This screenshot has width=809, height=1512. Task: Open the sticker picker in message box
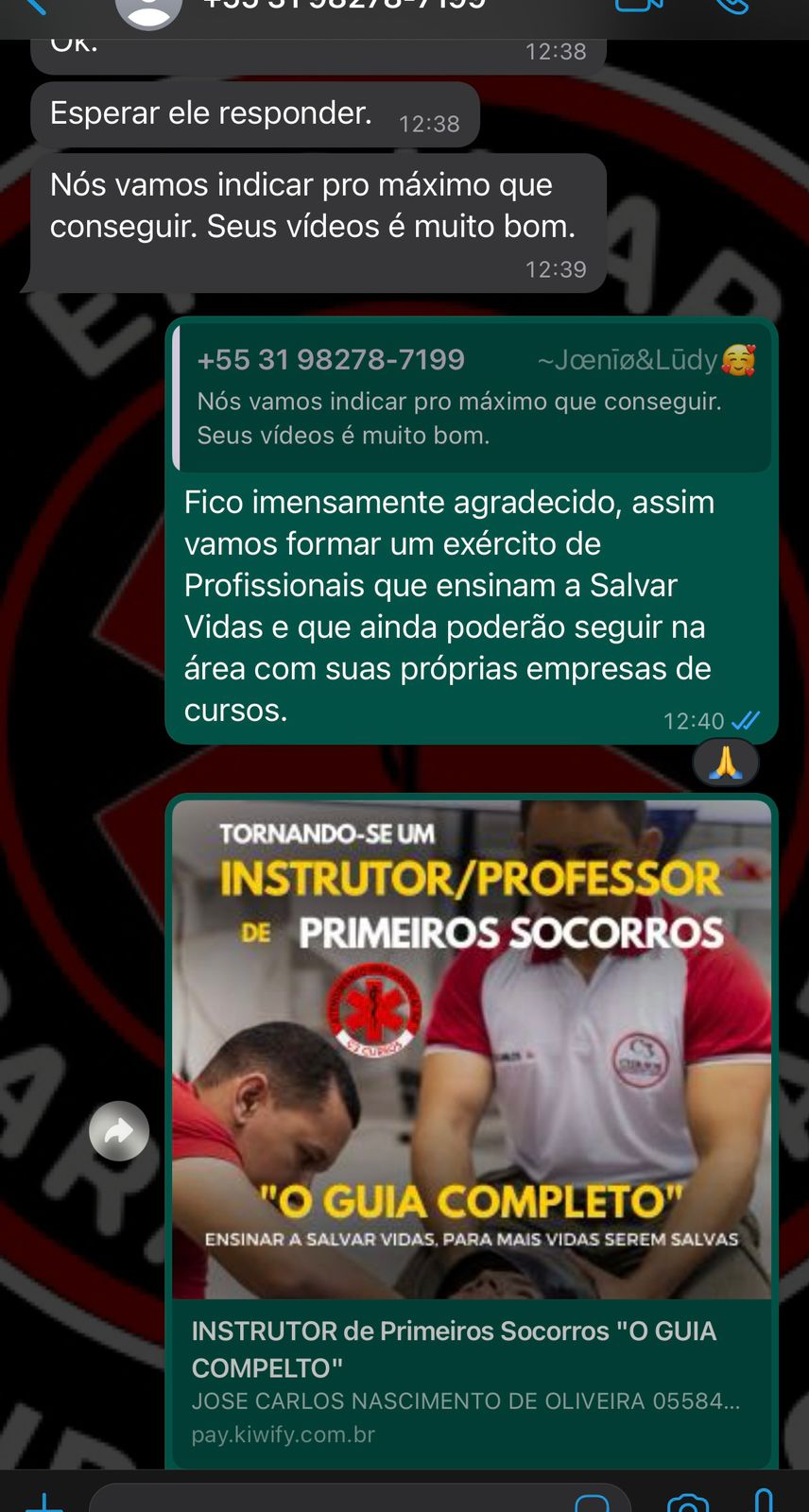click(593, 1503)
